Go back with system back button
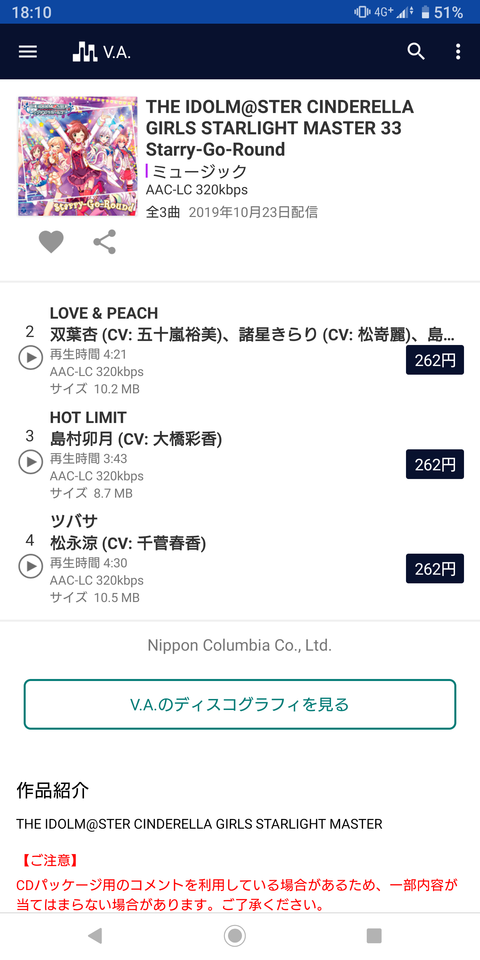480x960 pixels. coord(94,935)
